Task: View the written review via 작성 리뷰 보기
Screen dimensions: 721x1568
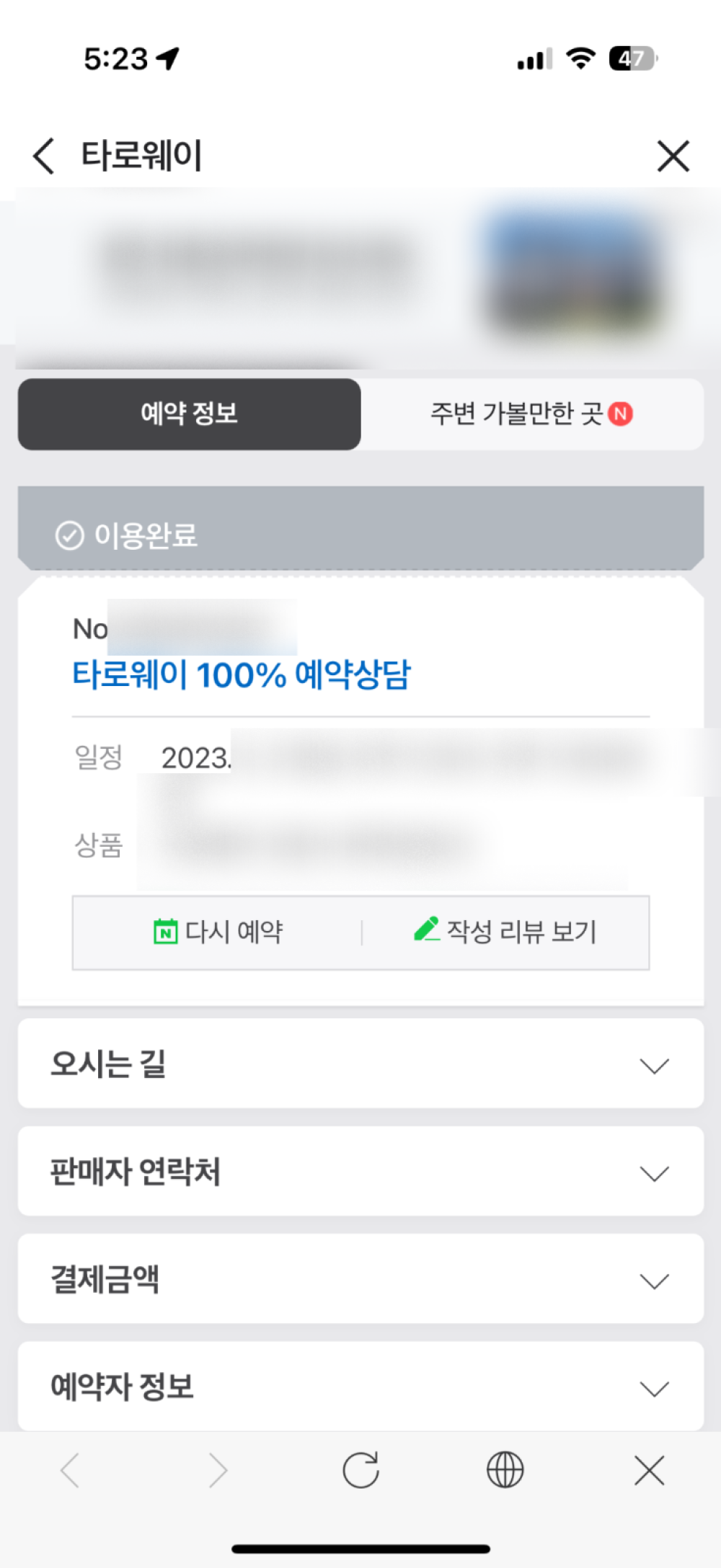Action: (x=505, y=932)
